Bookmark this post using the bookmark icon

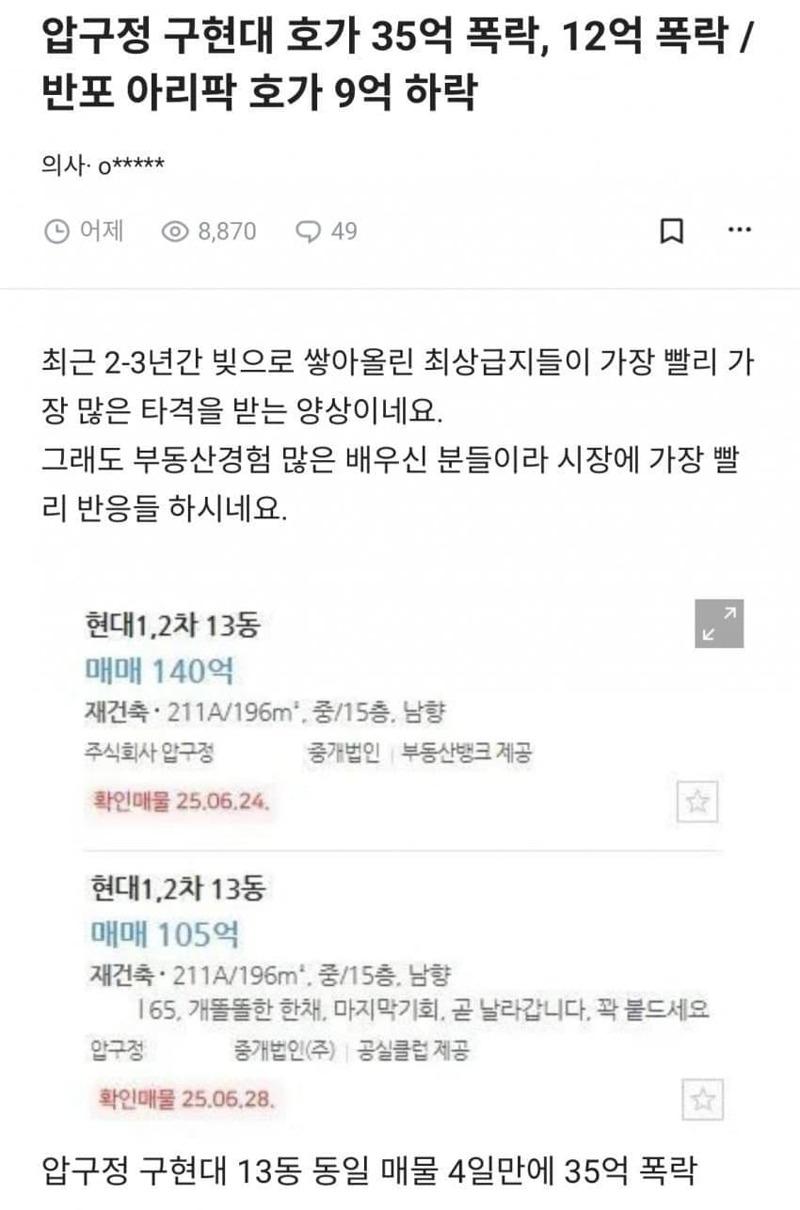point(673,230)
